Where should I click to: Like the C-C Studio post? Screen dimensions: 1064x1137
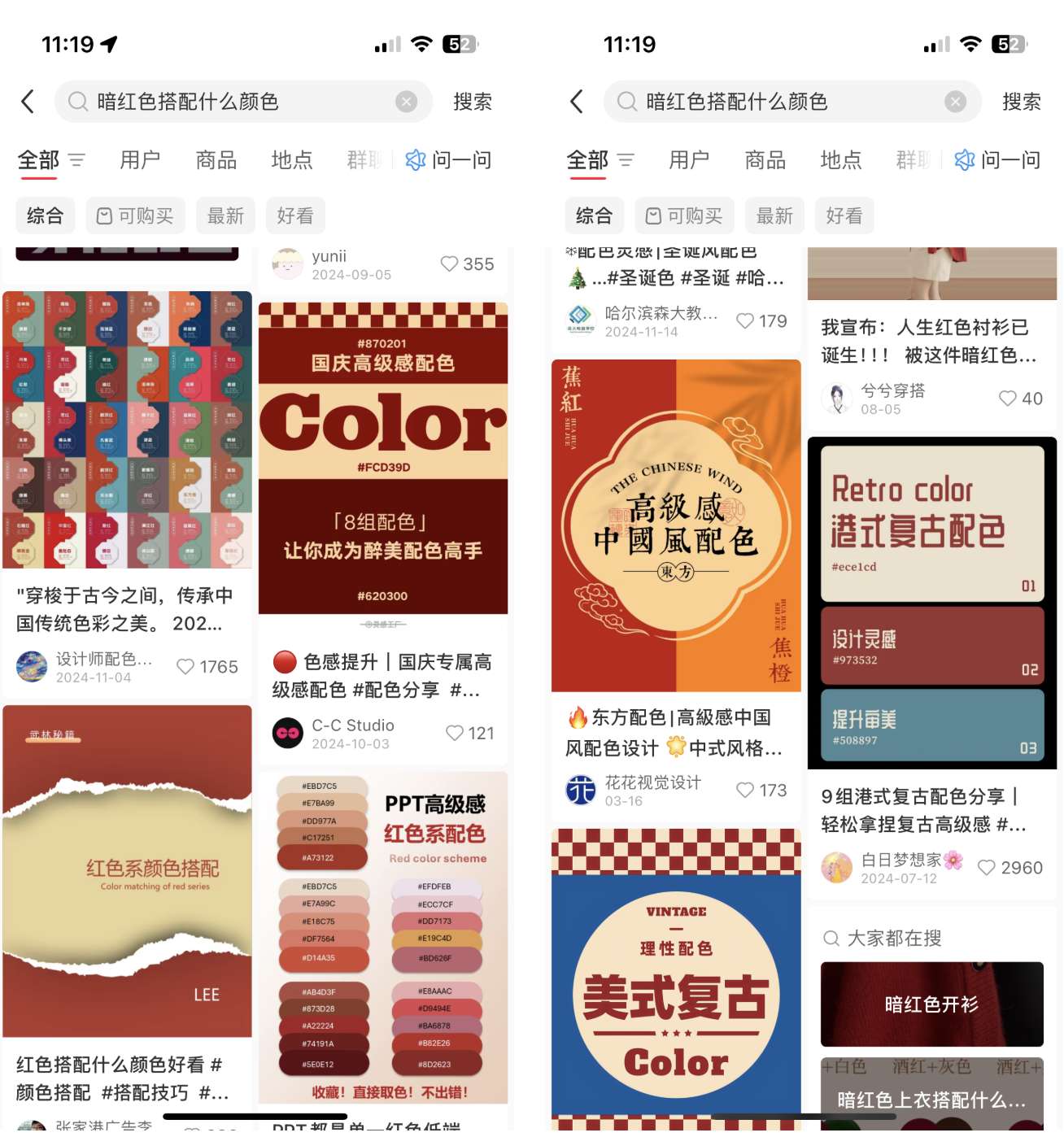455,733
